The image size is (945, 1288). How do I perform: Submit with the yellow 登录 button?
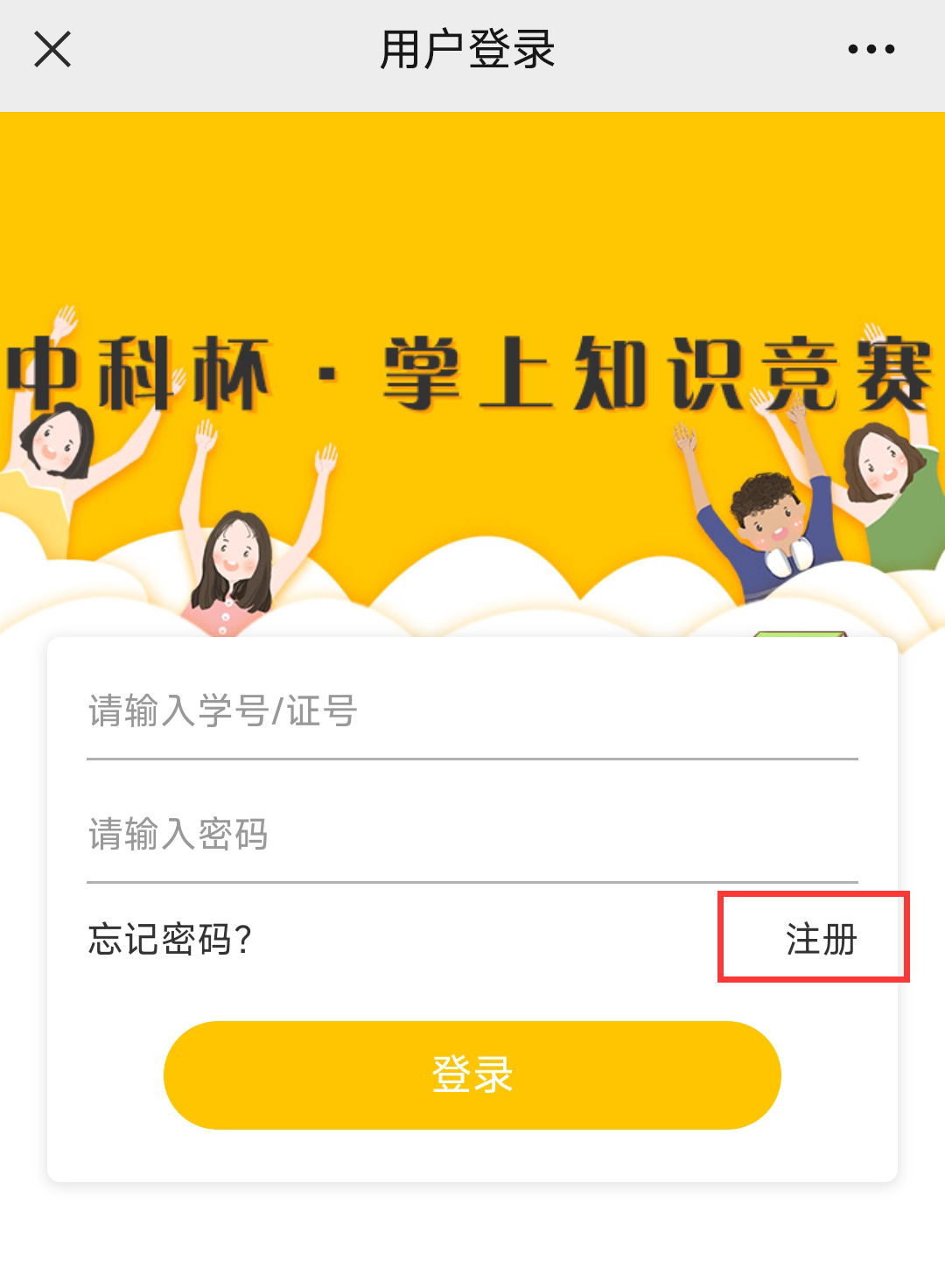click(x=472, y=1074)
